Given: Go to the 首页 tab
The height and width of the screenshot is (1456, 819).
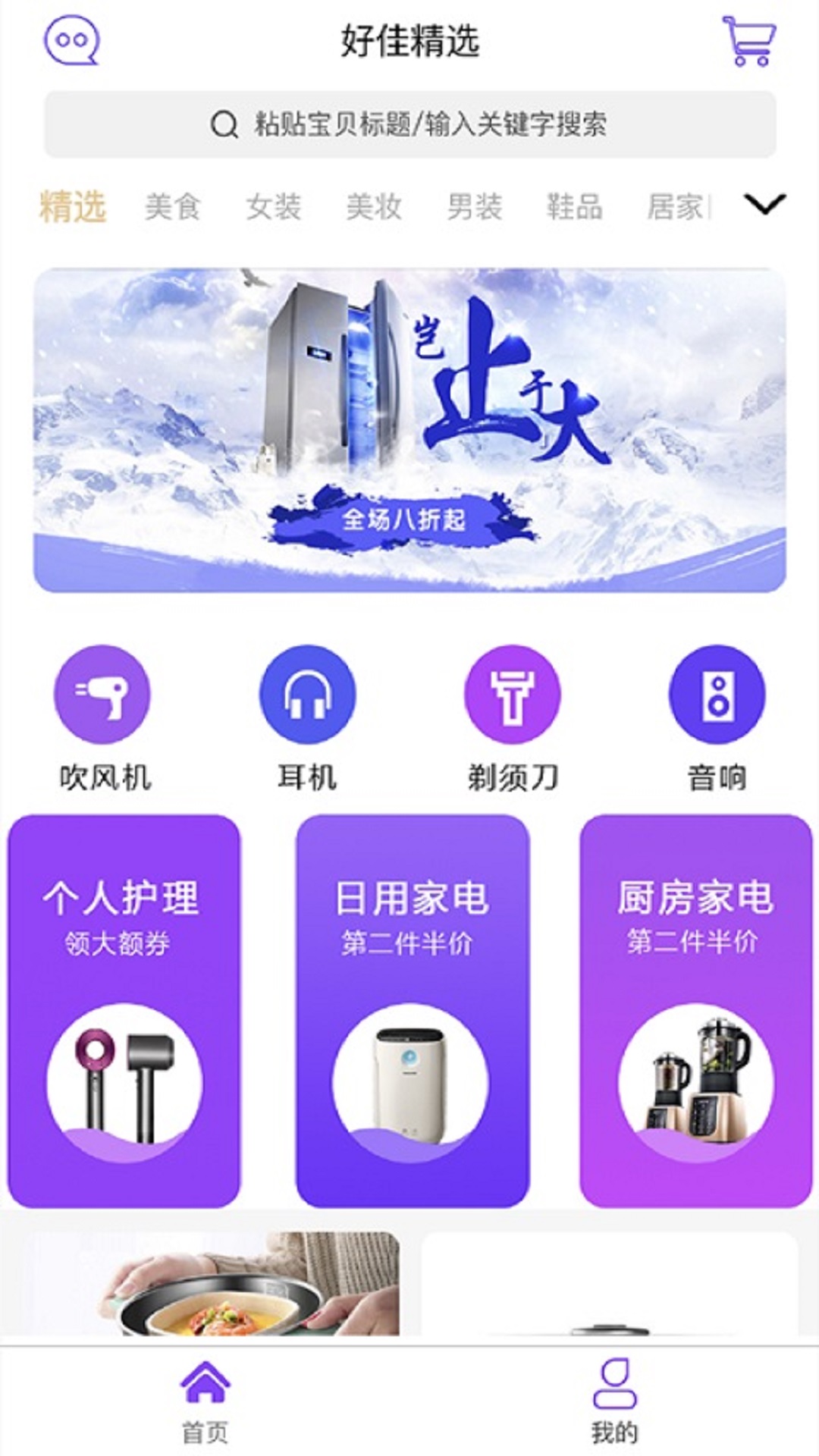Looking at the screenshot, I should [205, 1401].
